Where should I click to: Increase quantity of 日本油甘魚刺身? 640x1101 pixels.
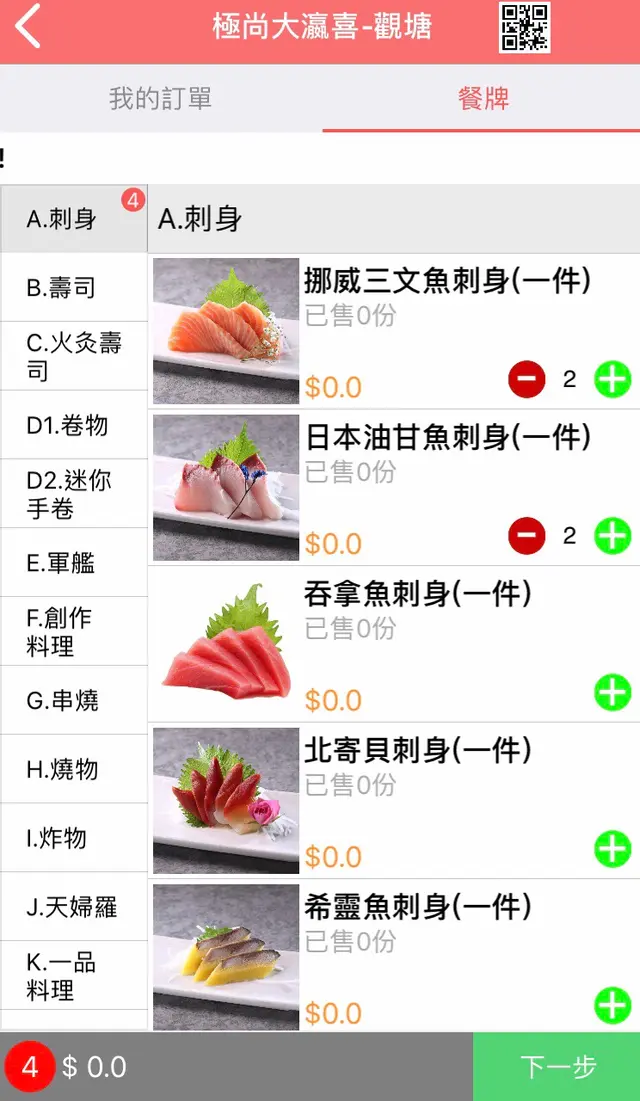[613, 536]
